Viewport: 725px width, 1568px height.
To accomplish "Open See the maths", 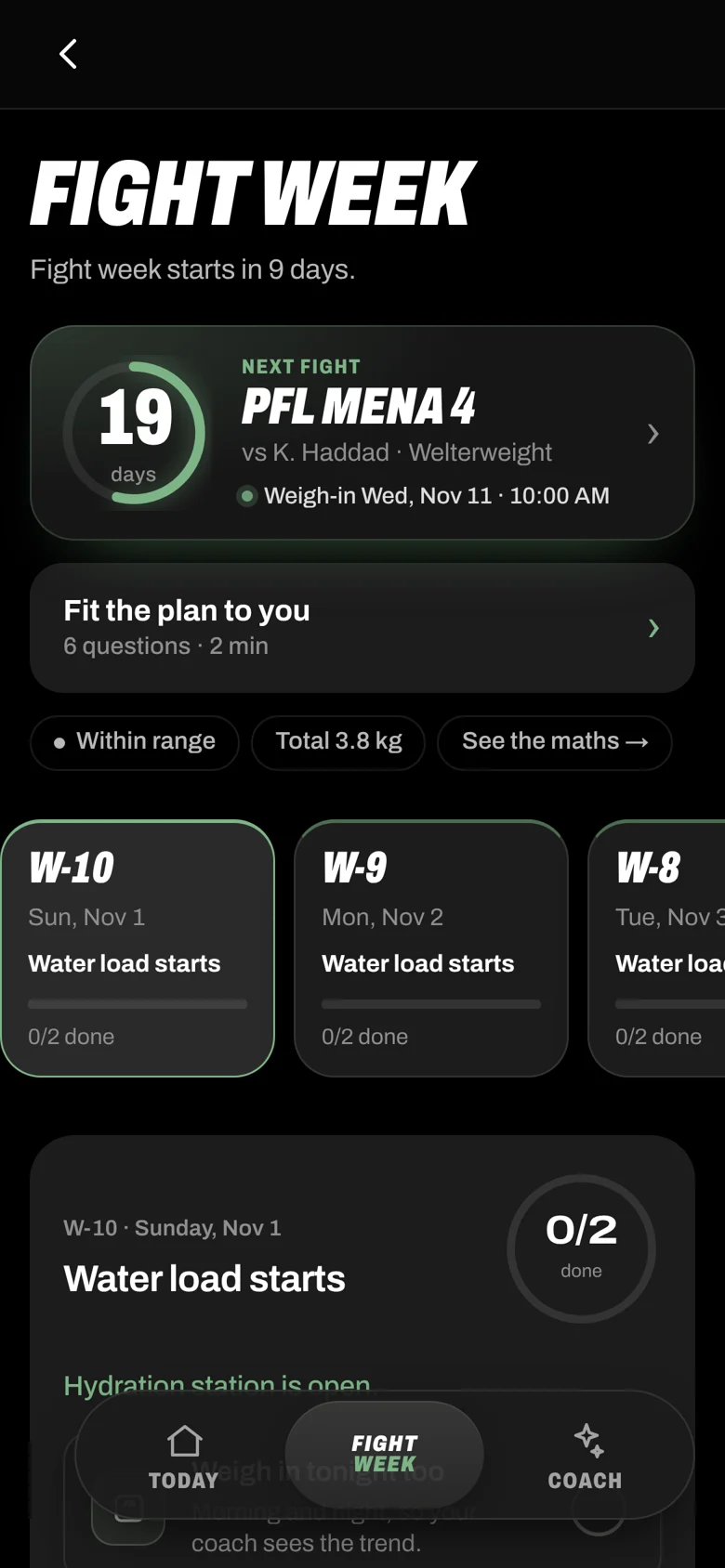I will coord(555,742).
